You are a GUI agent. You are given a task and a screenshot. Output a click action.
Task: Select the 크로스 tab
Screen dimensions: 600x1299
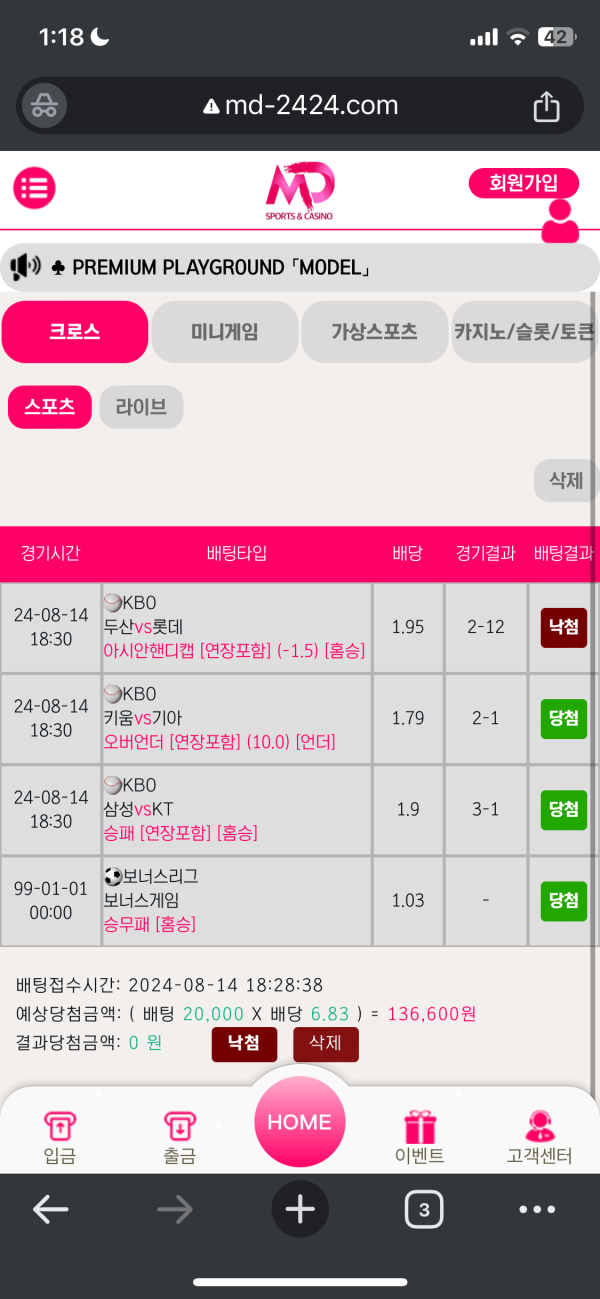click(x=75, y=332)
